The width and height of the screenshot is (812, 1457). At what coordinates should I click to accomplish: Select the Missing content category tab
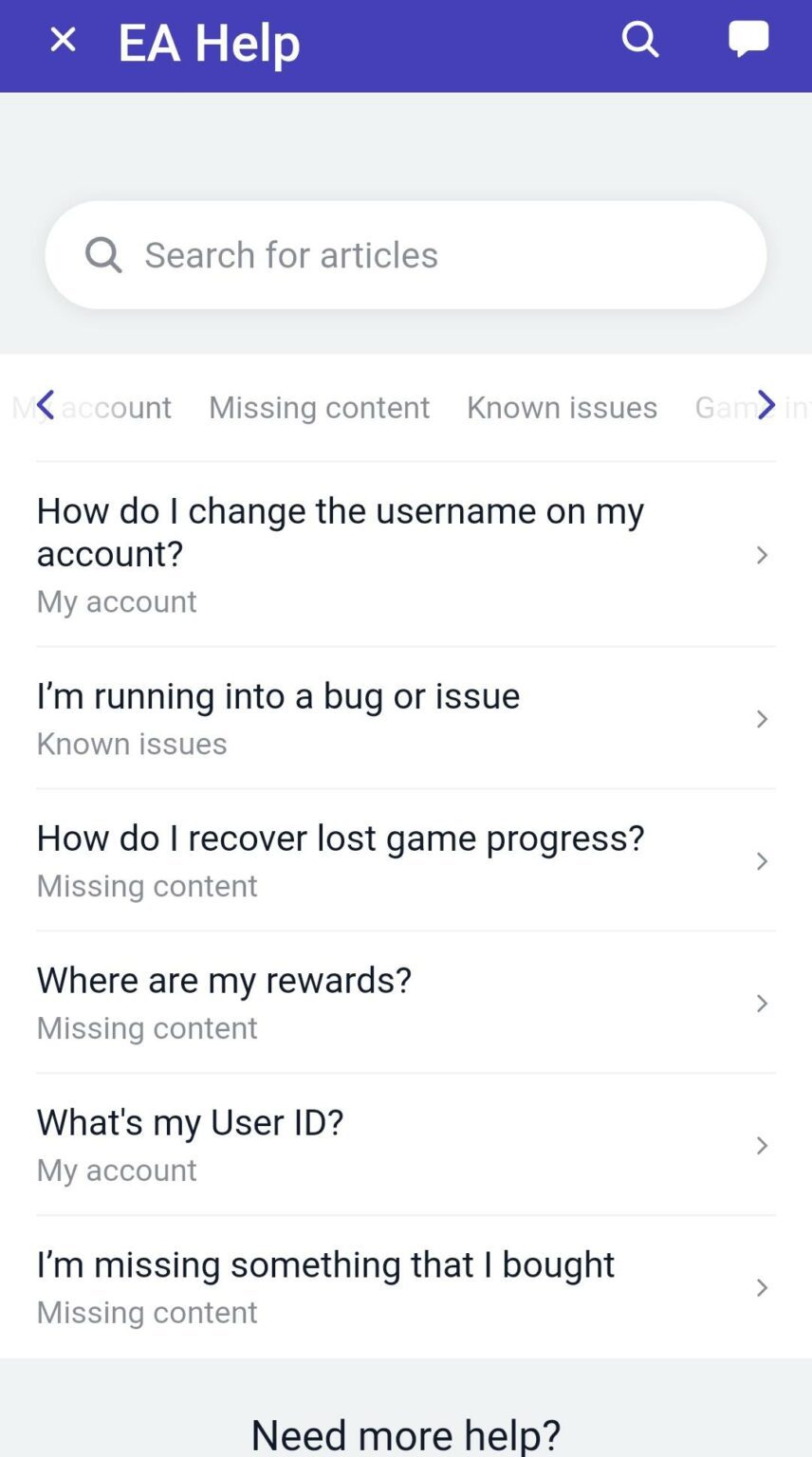click(319, 407)
